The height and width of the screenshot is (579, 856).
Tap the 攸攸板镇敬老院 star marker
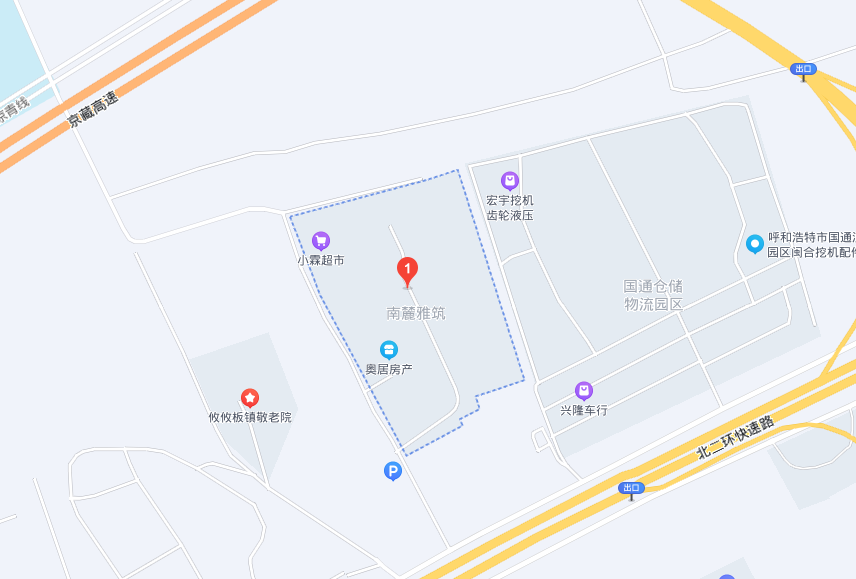pos(249,398)
